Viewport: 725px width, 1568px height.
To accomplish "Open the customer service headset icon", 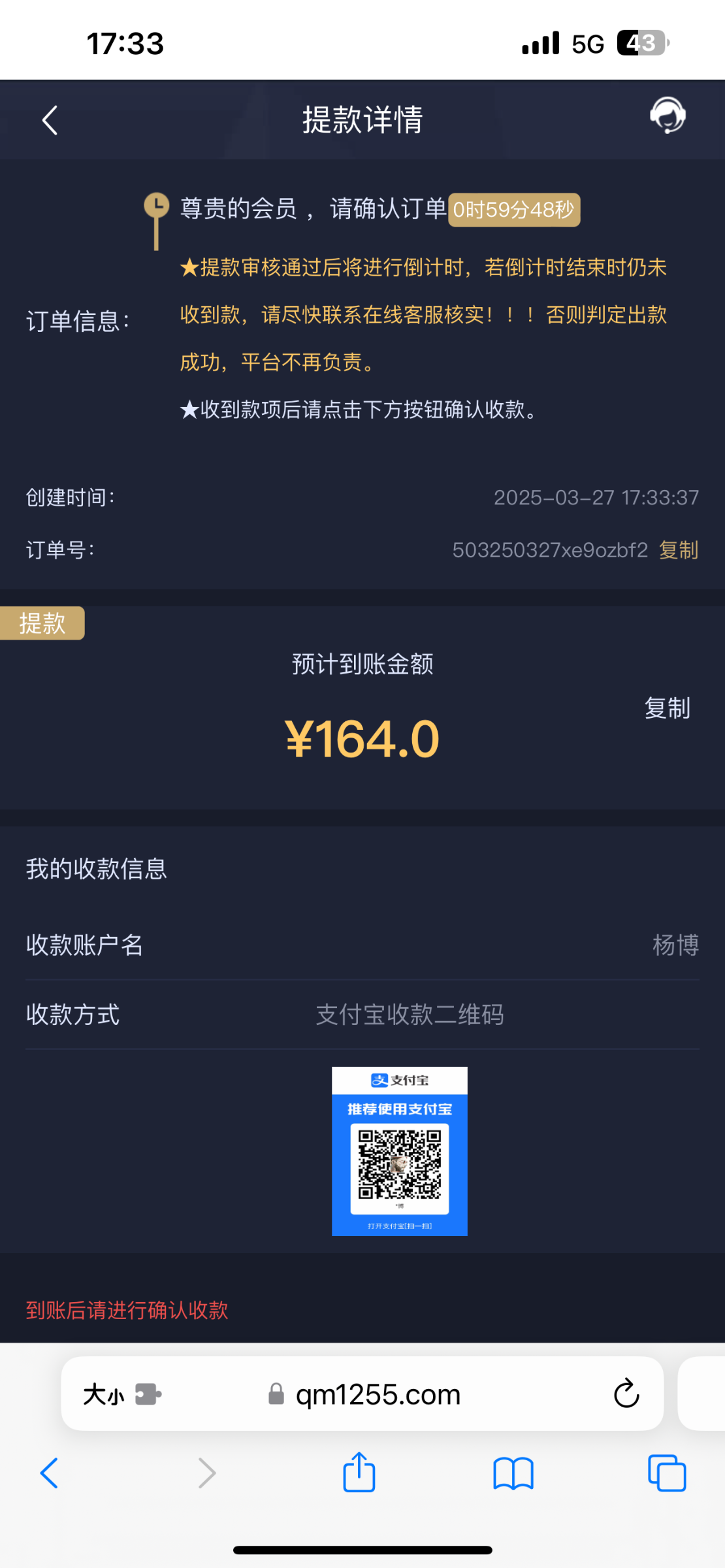I will (668, 116).
